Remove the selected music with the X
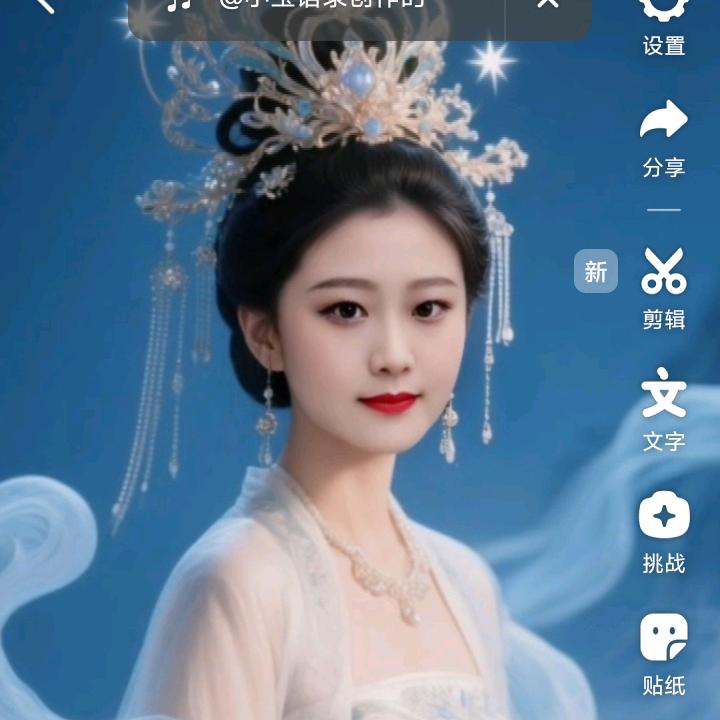Viewport: 720px width, 720px height. (548, 6)
